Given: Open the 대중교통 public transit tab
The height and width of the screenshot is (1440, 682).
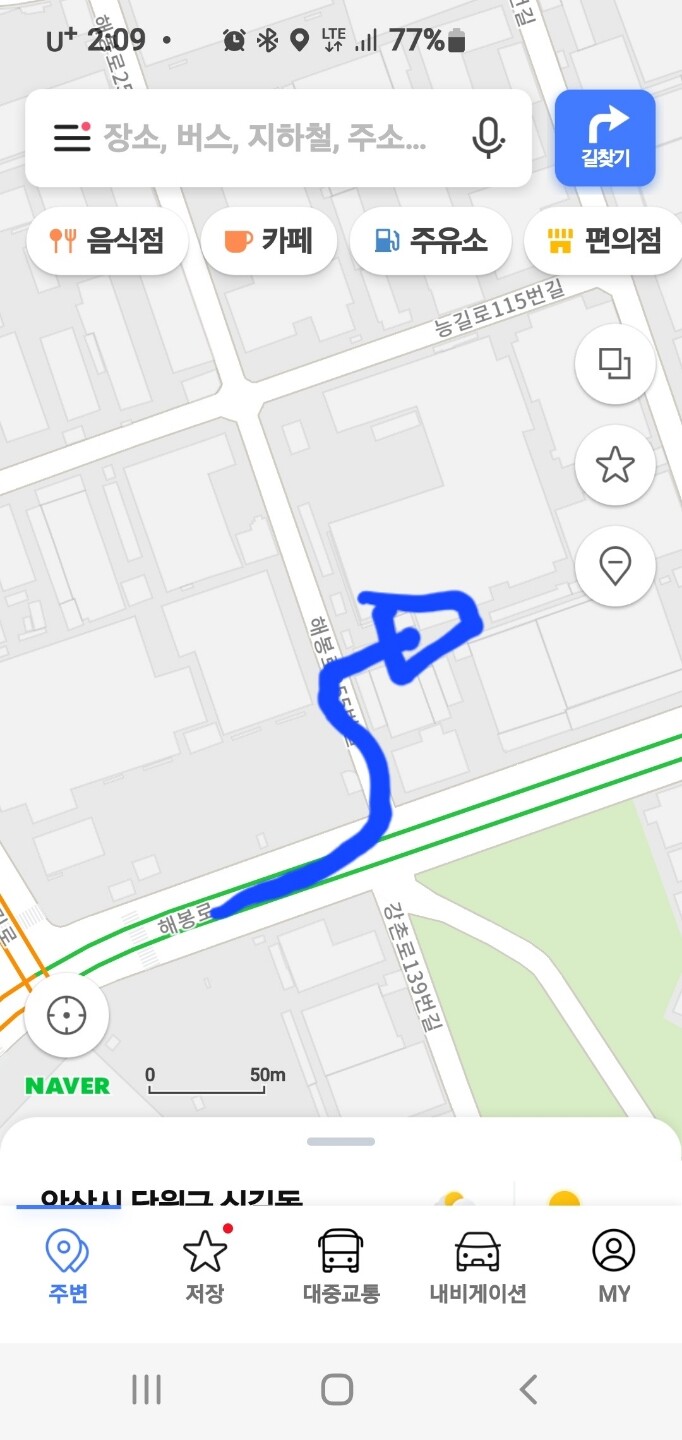Looking at the screenshot, I should coord(341,1267).
